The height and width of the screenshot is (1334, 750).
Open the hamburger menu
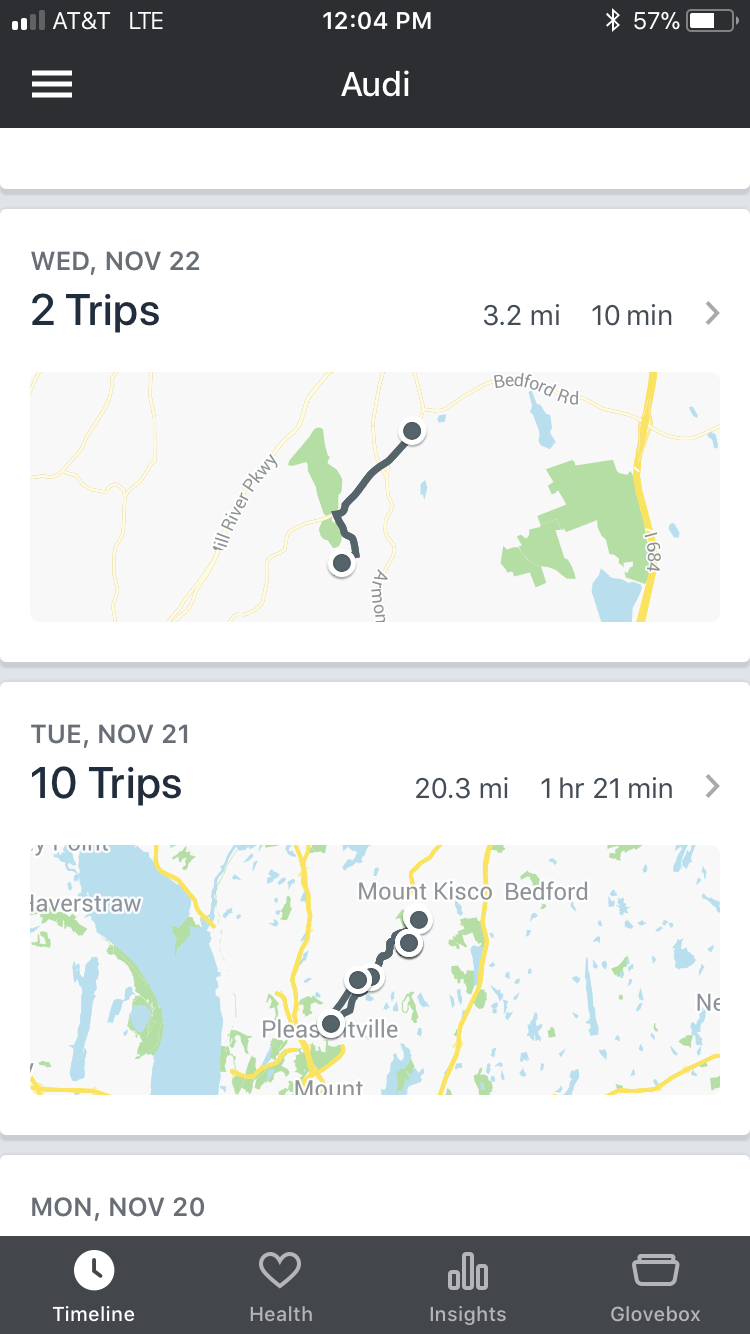tap(52, 85)
